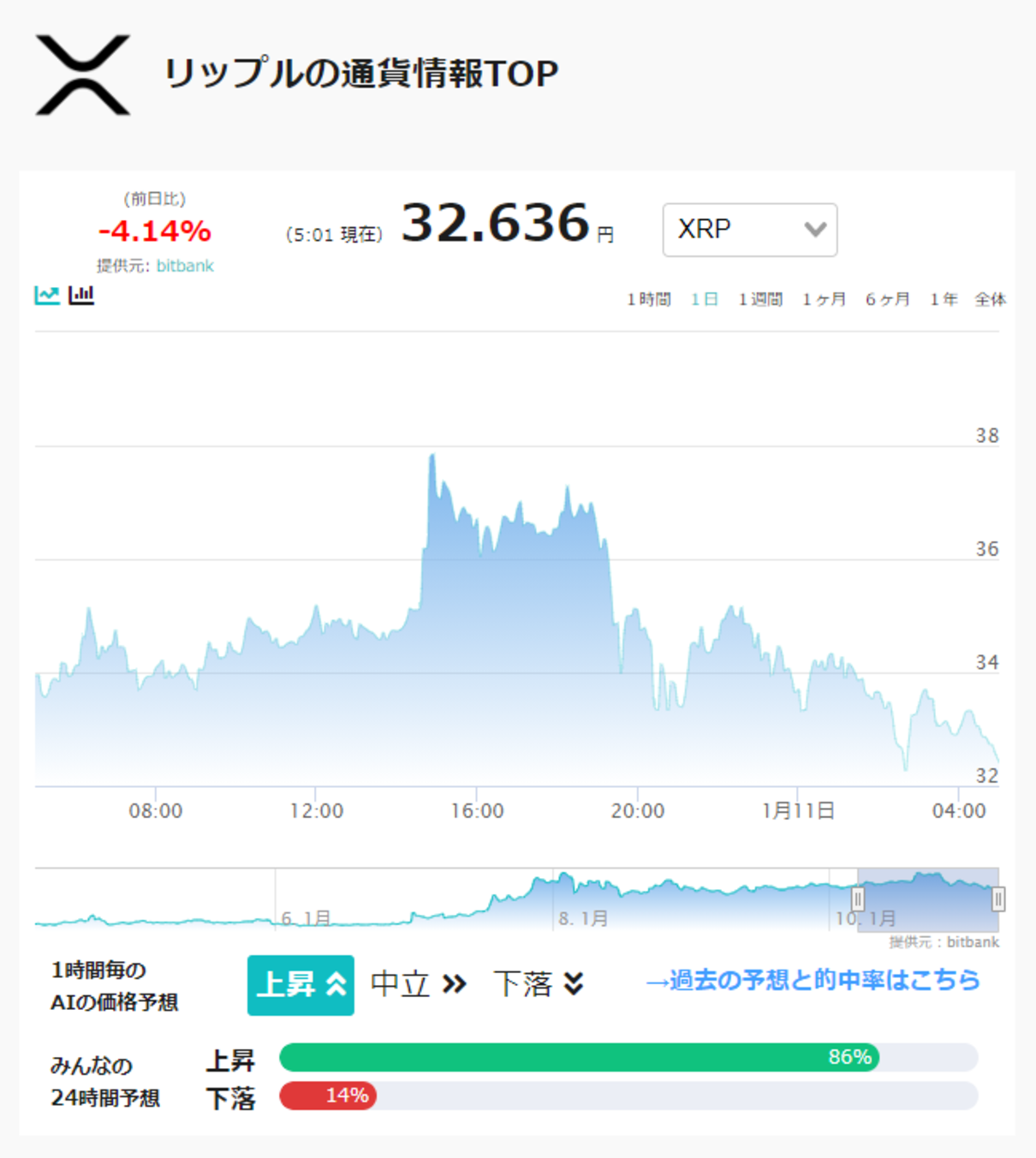Viewport: 1036px width, 1158px height.
Task: Switch chart to 1年 range
Action: (944, 299)
